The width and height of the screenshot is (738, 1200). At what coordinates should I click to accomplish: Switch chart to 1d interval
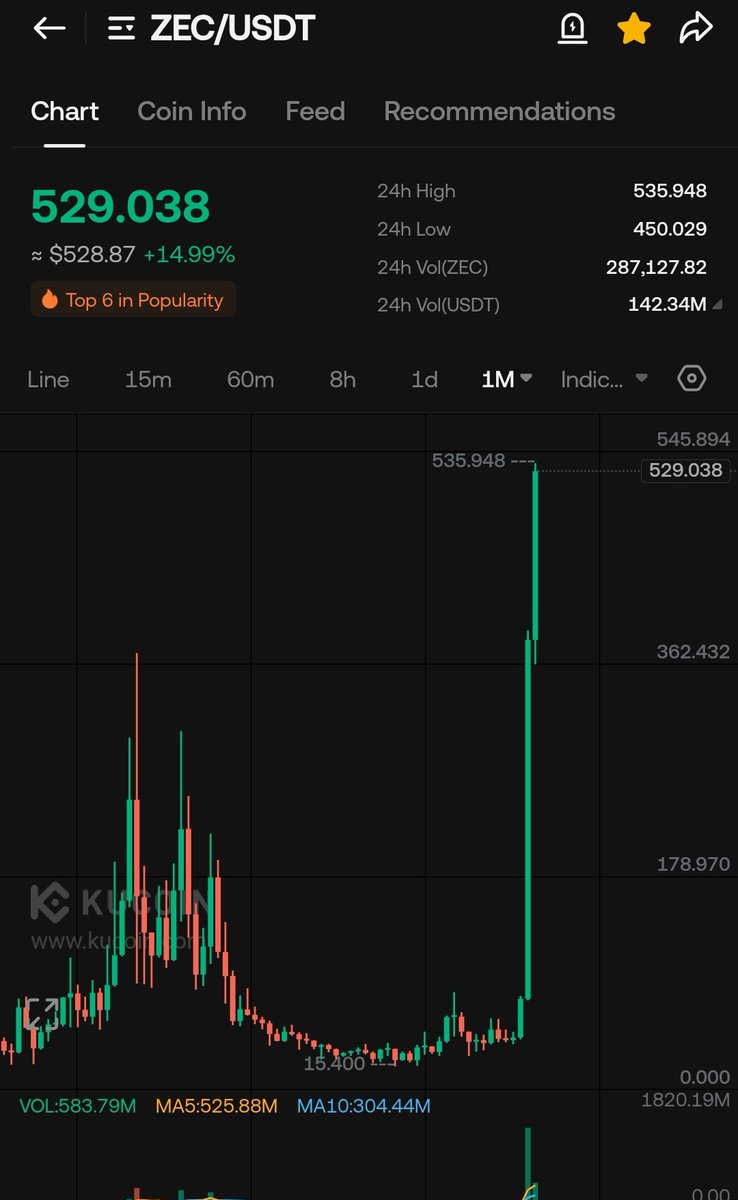click(424, 379)
